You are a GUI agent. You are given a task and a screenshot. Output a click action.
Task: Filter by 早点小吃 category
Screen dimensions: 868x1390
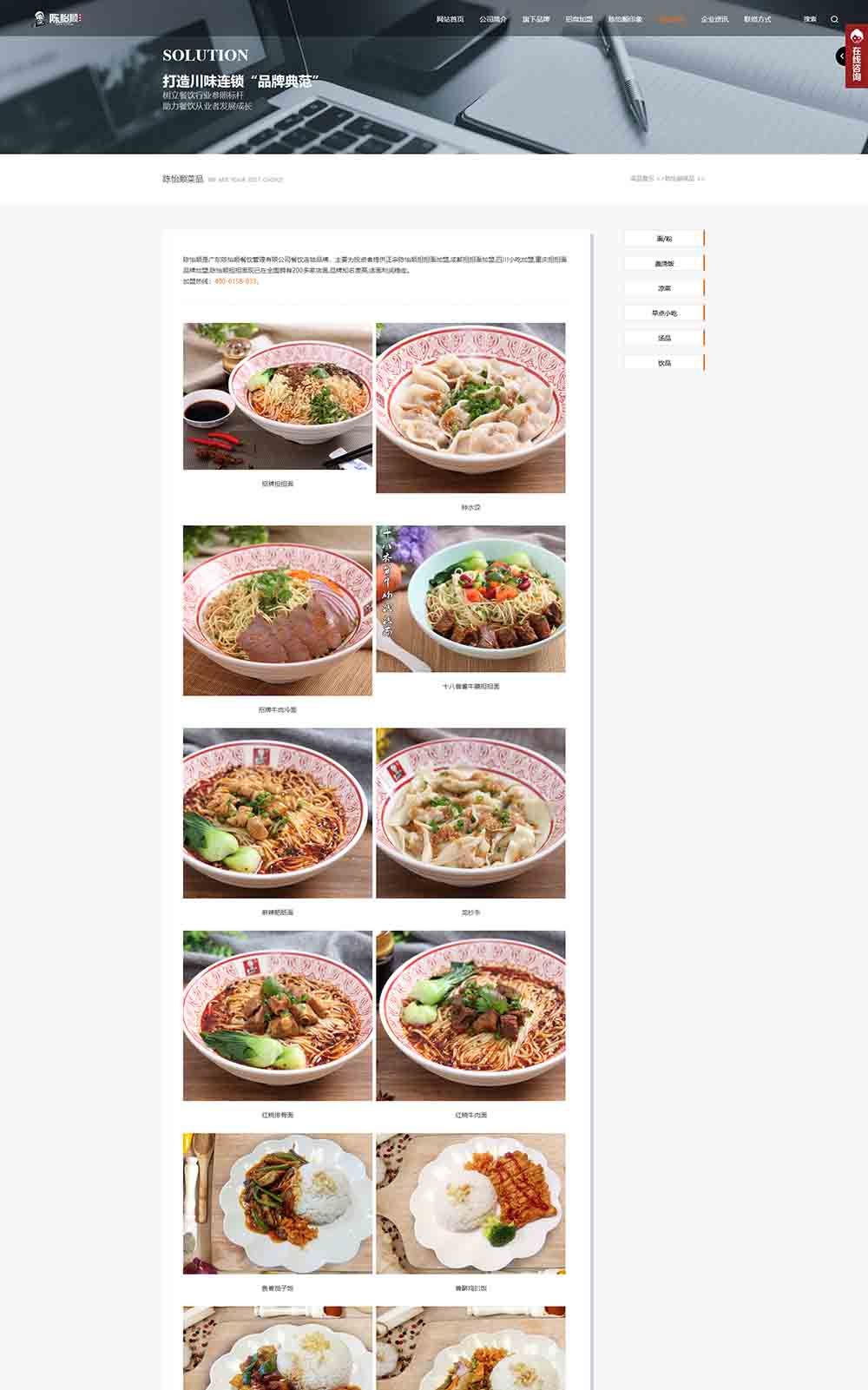pos(664,313)
